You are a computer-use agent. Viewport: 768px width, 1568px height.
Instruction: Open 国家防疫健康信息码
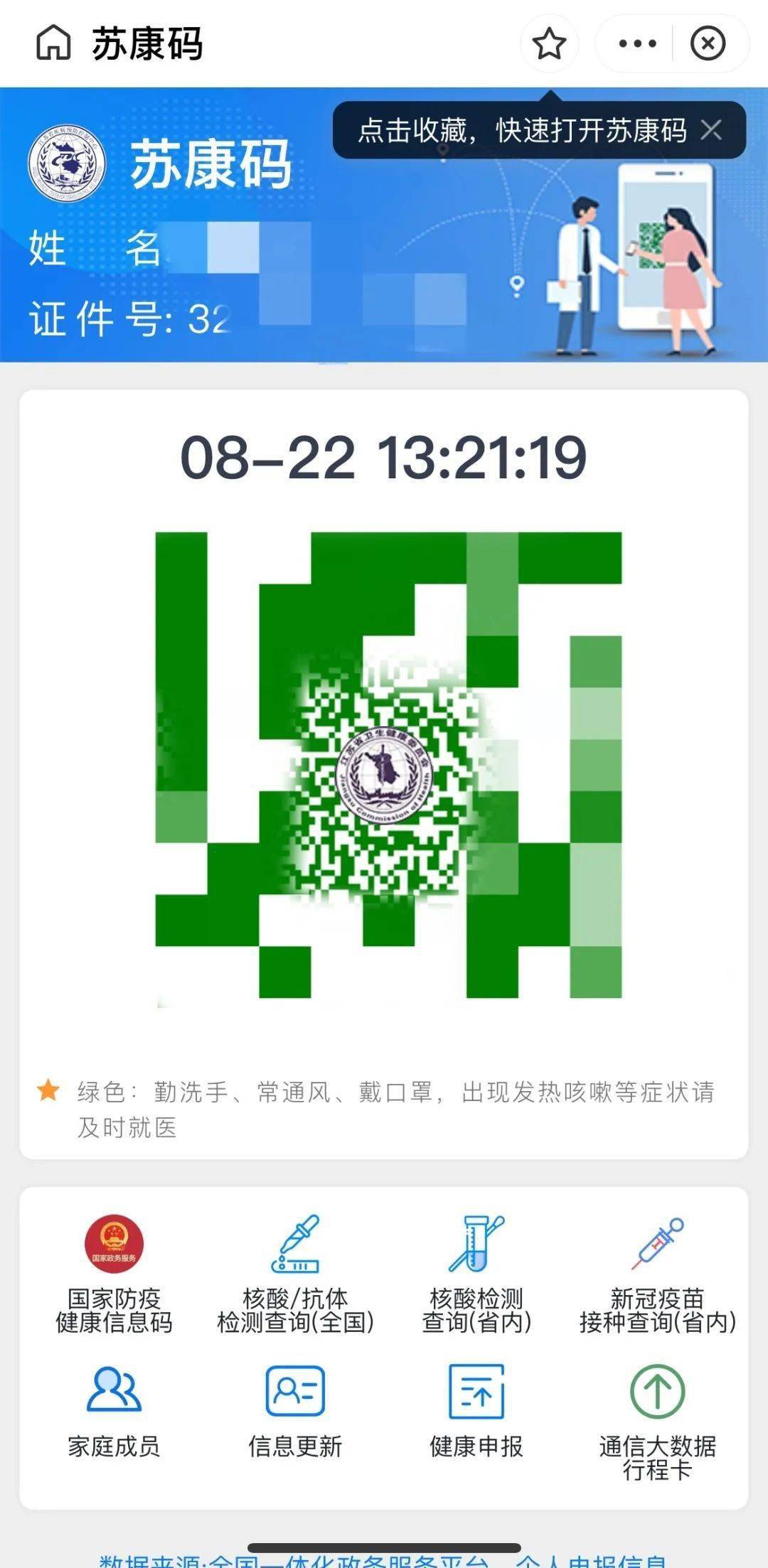(x=114, y=1271)
